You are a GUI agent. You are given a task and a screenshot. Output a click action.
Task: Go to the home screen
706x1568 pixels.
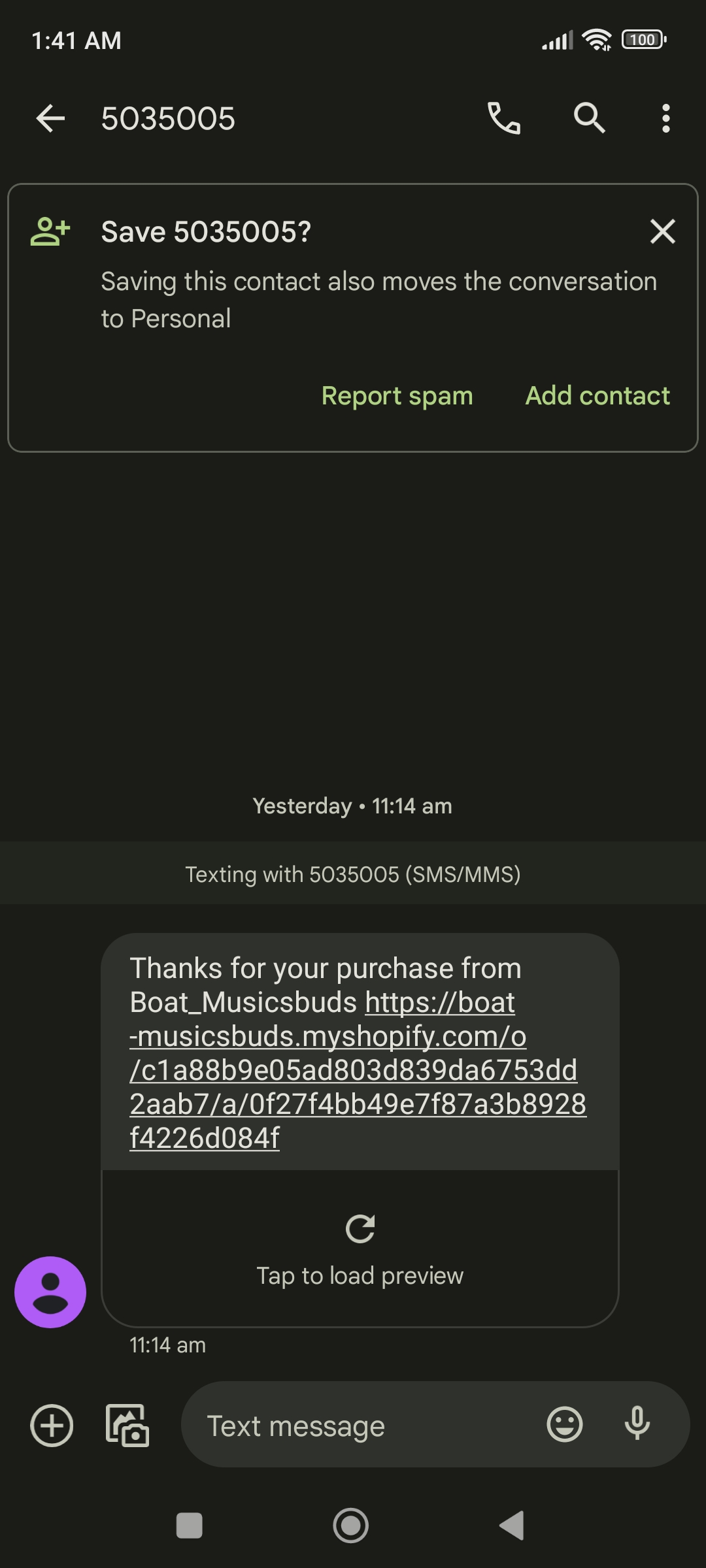(x=351, y=1526)
